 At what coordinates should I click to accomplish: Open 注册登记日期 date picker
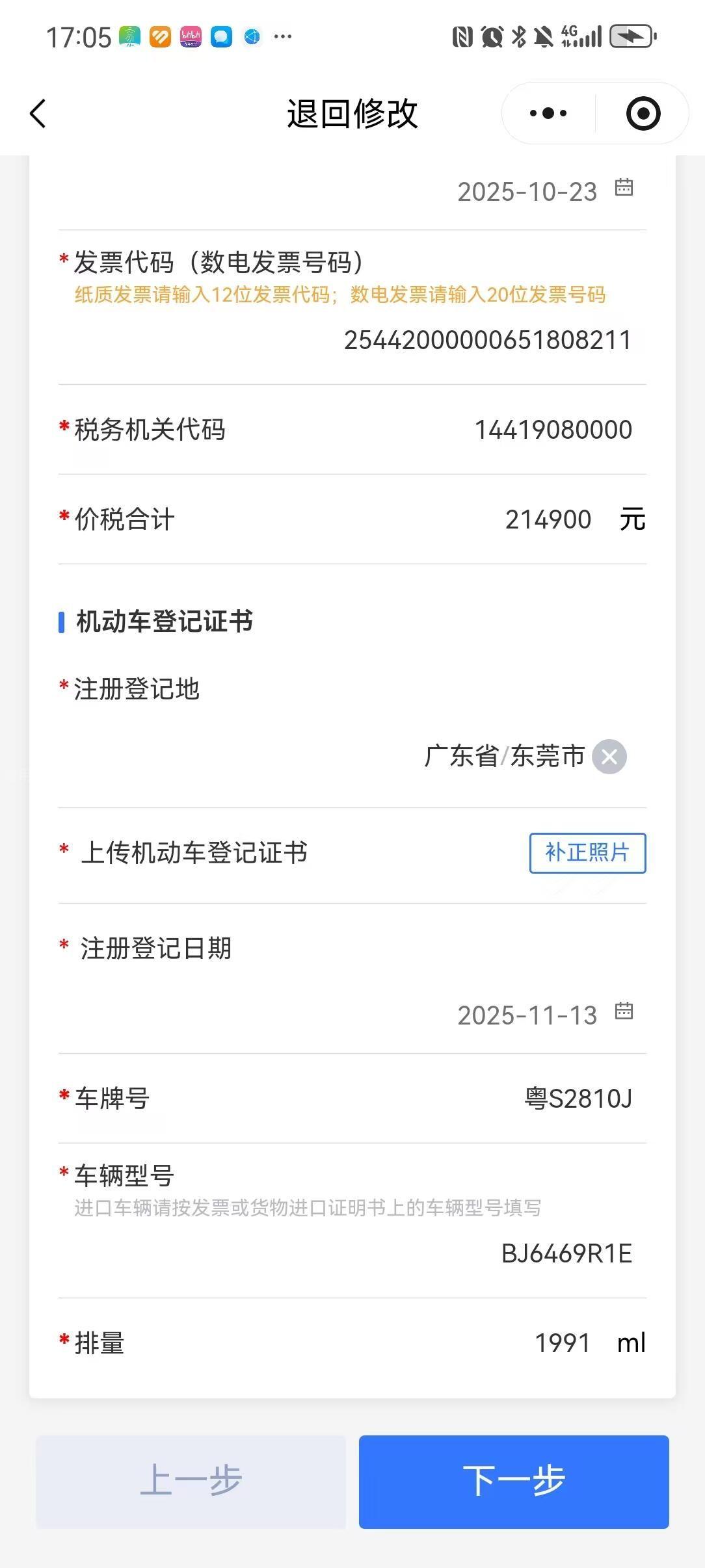pyautogui.click(x=624, y=1012)
